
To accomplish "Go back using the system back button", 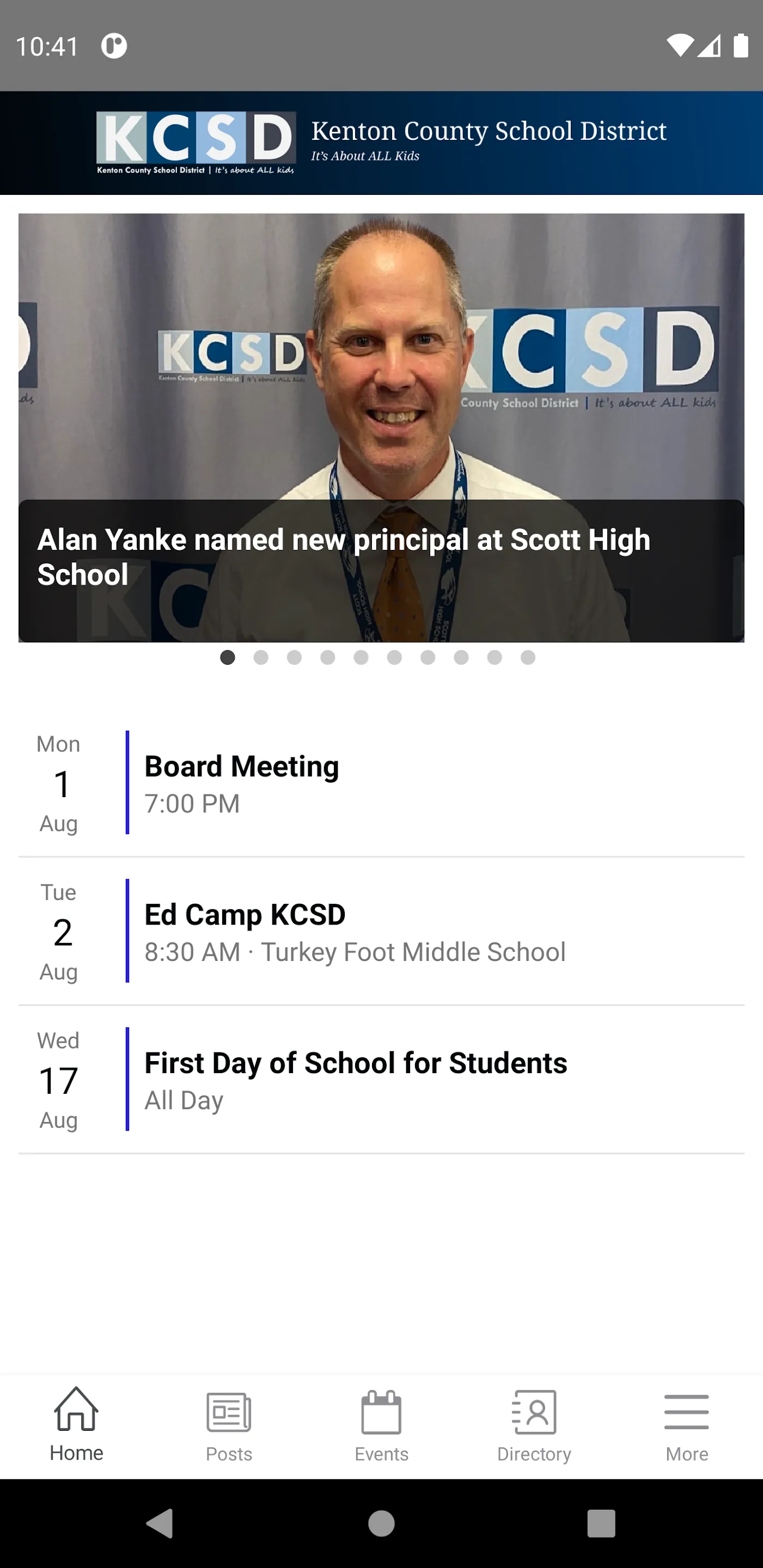I will pos(160,1523).
